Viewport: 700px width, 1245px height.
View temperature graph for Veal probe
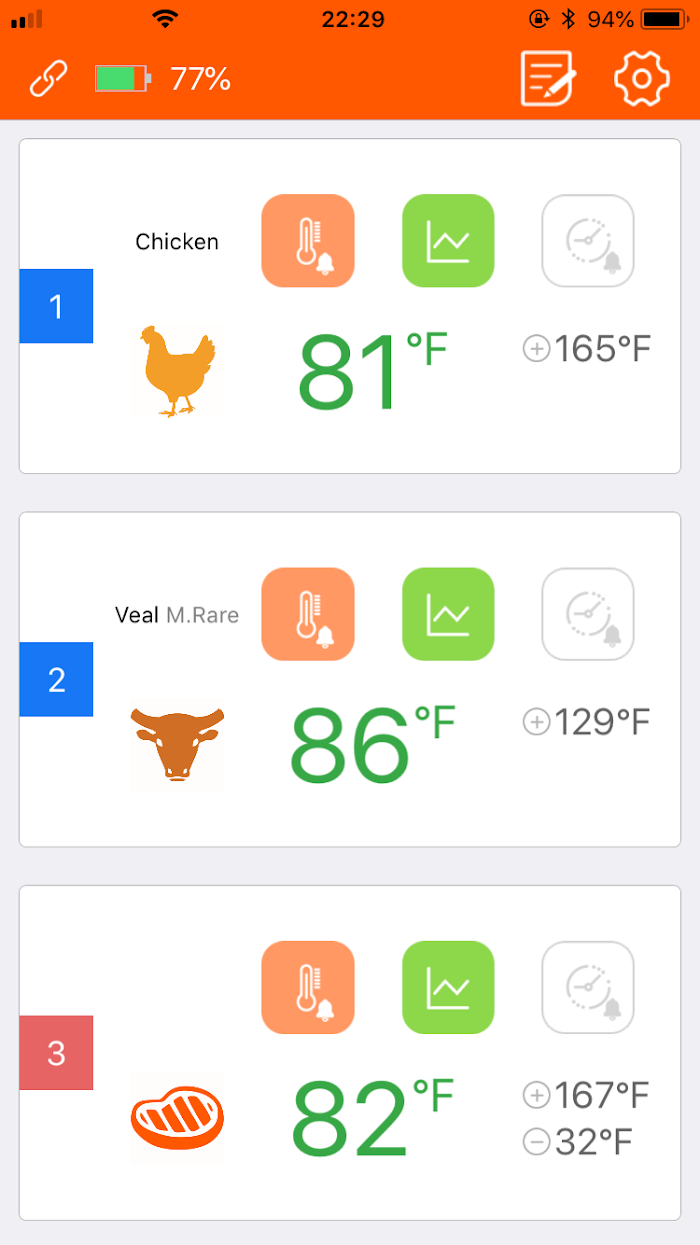click(x=448, y=614)
